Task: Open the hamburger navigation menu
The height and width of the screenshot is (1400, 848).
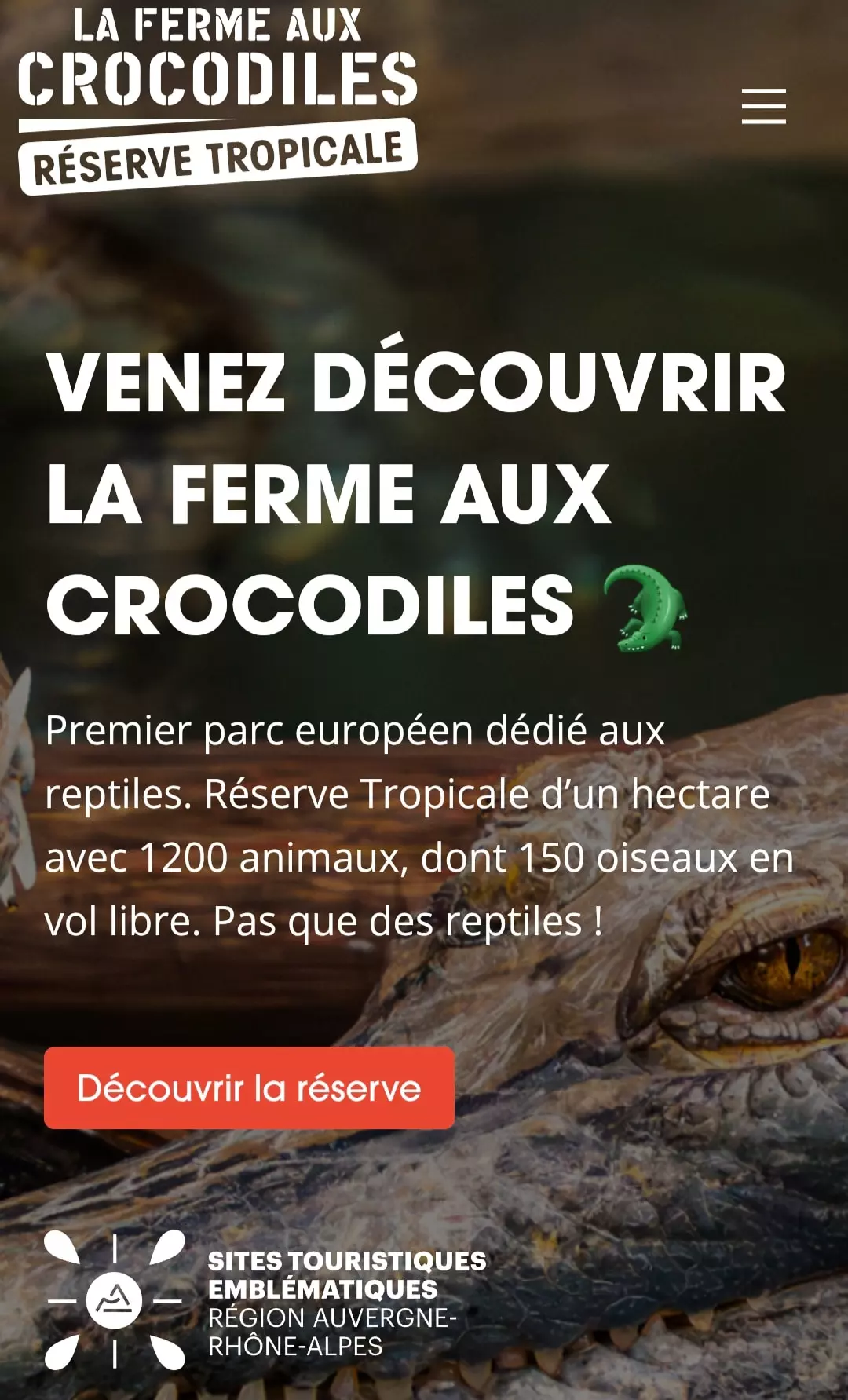Action: [x=763, y=106]
